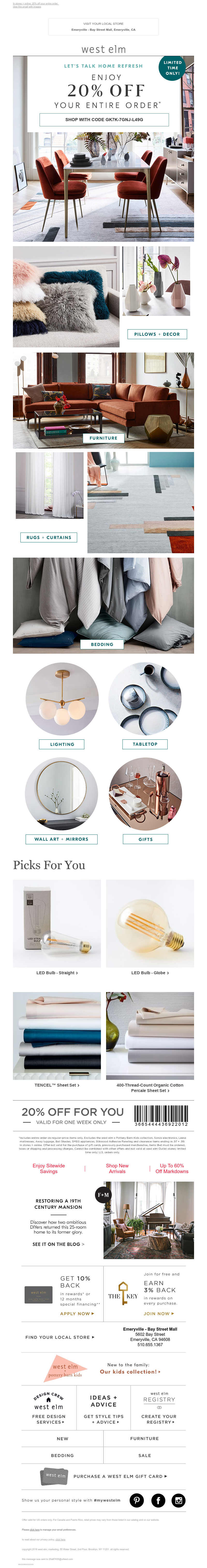207x1568 pixels.
Task: Open the Pillows + Decor category
Action: 157,334
